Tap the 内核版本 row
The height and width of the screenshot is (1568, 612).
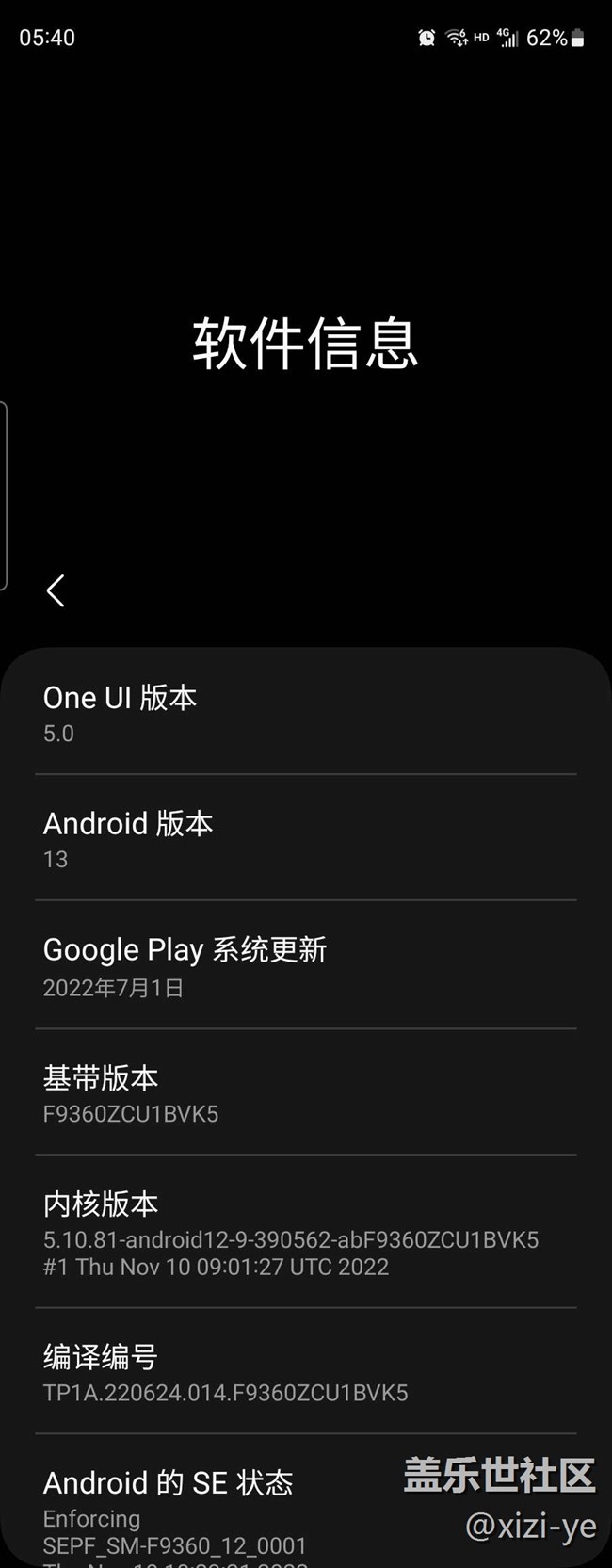305,1233
